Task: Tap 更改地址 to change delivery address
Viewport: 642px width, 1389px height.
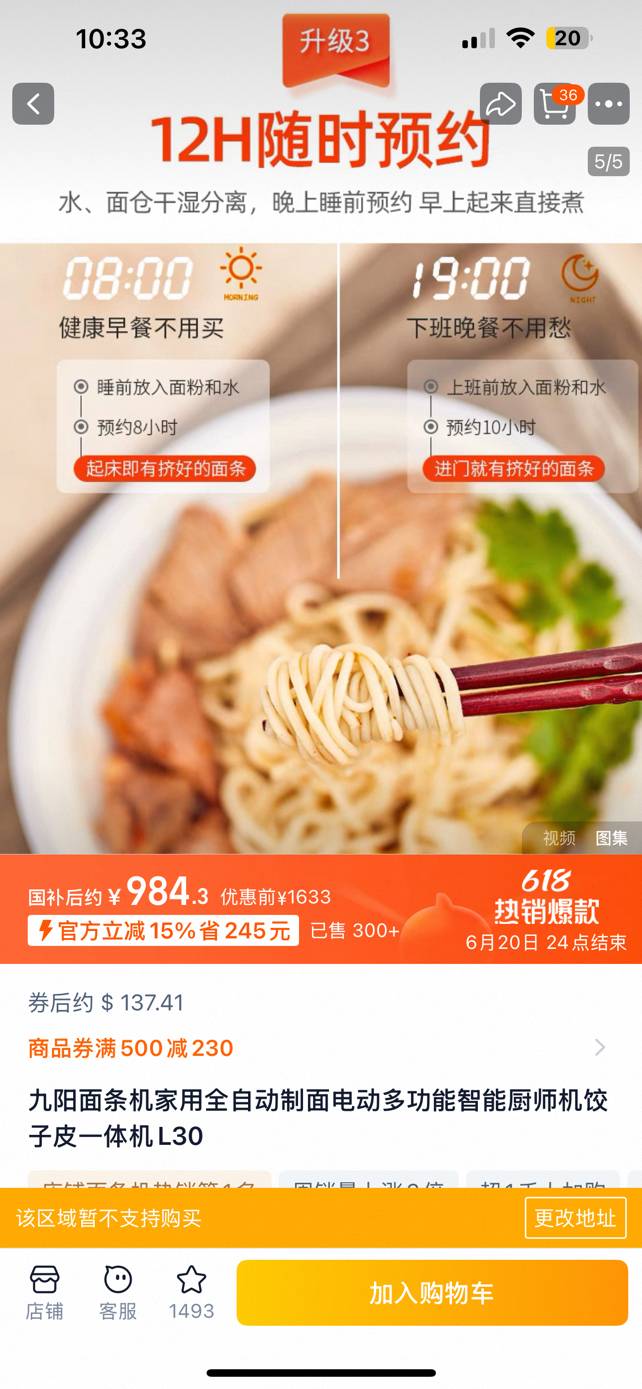Action: coord(575,1218)
